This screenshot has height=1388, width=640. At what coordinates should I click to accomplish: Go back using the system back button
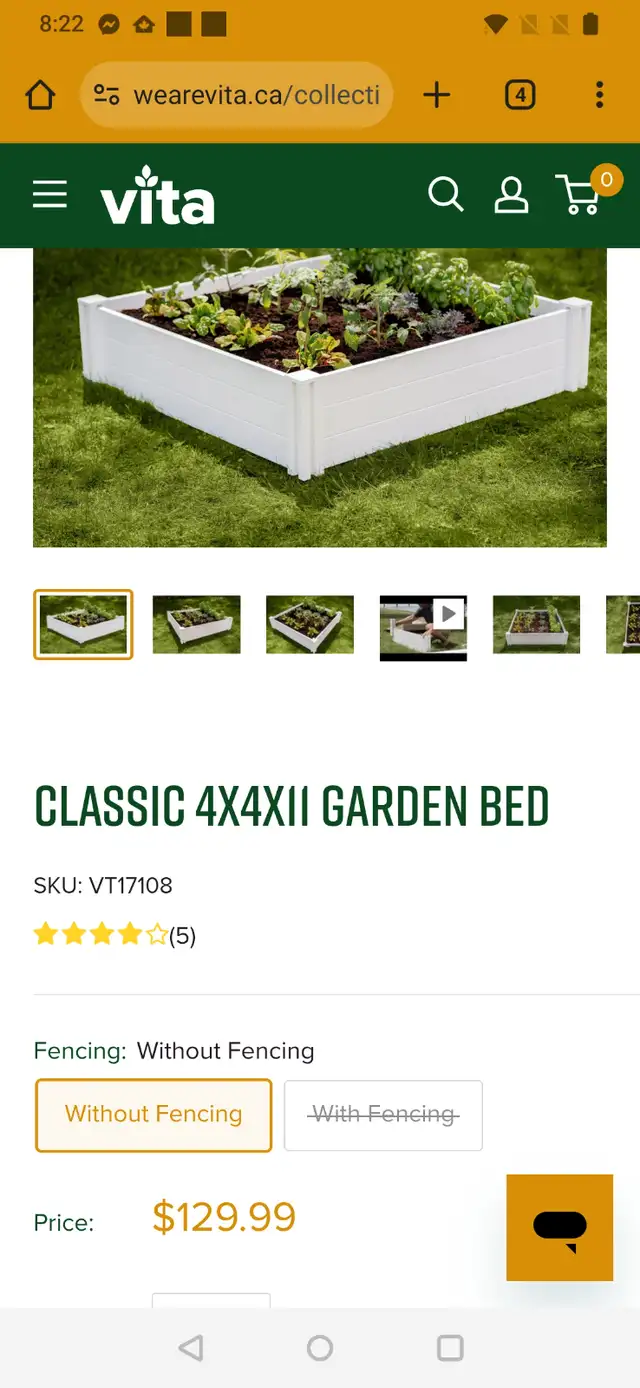[190, 1348]
